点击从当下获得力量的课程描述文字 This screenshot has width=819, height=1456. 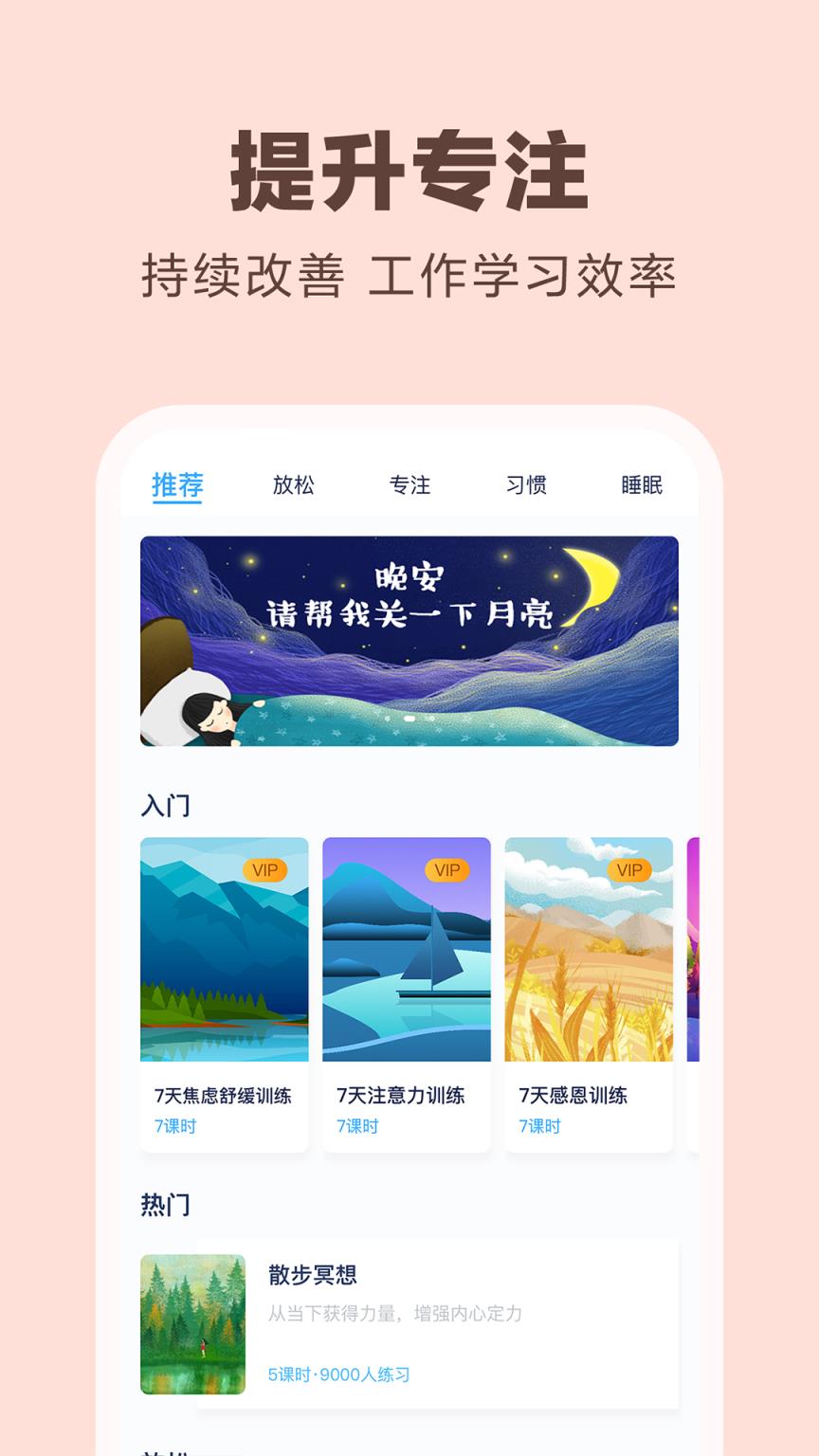[398, 1313]
